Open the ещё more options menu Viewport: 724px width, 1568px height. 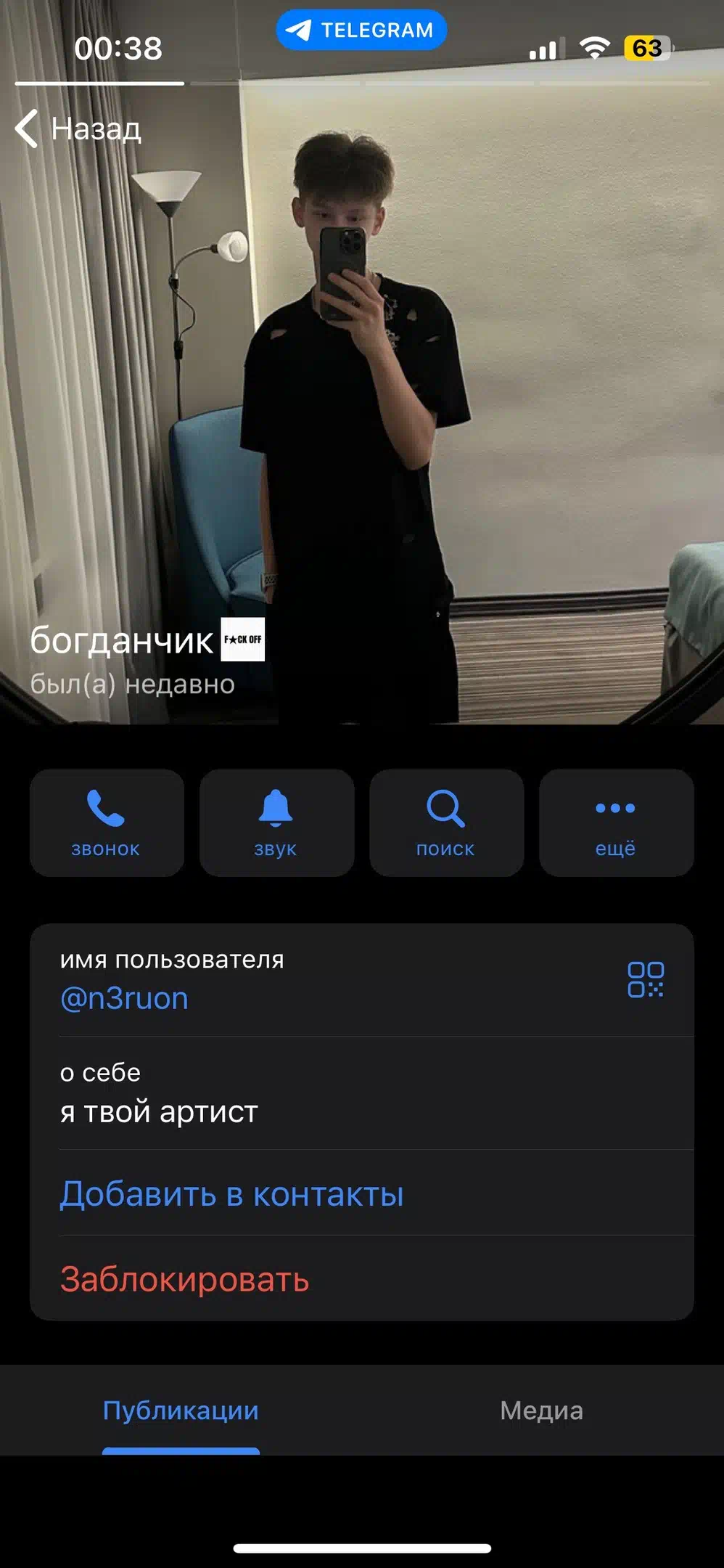pos(616,822)
